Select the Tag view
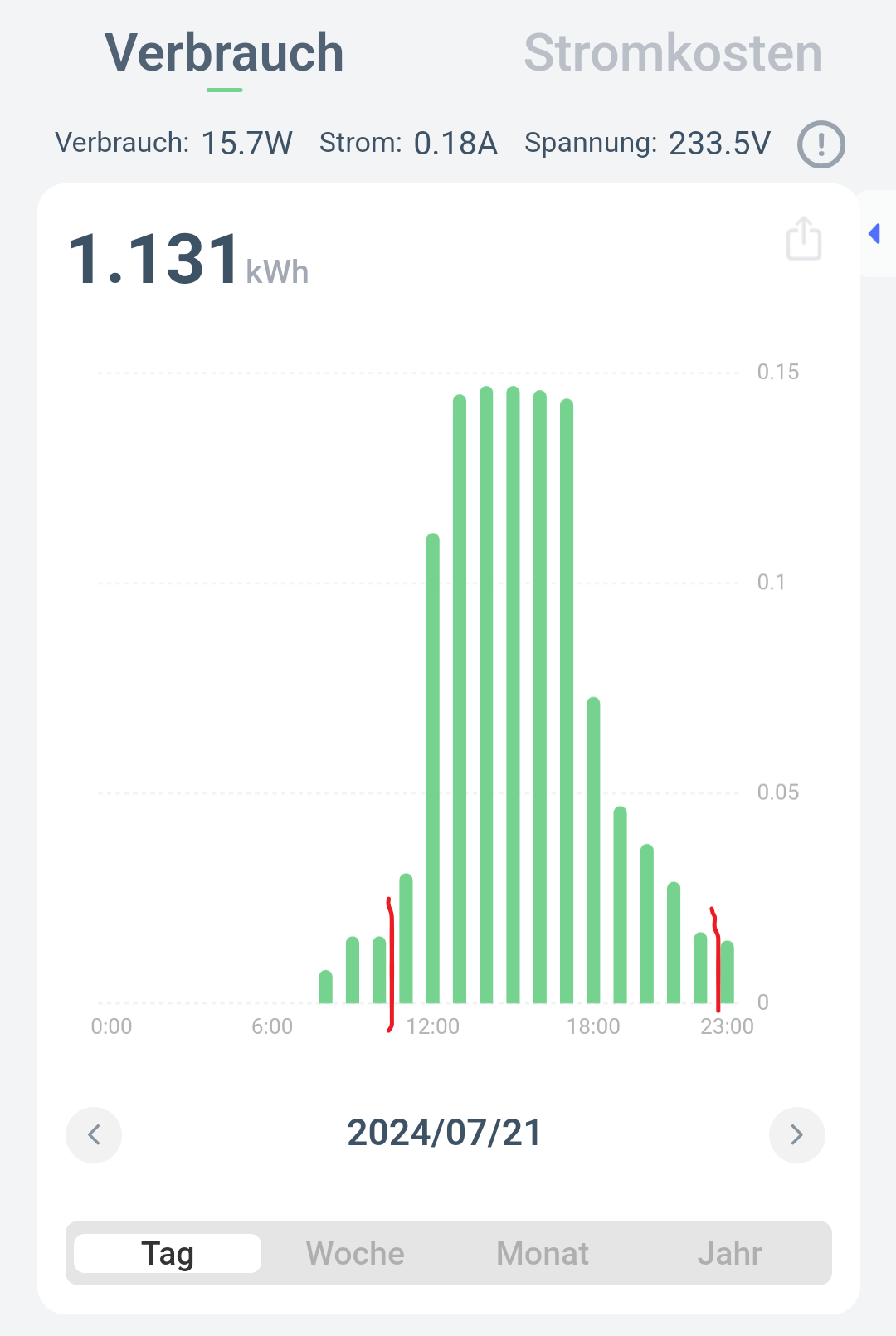This screenshot has width=896, height=1336. pos(168,1253)
